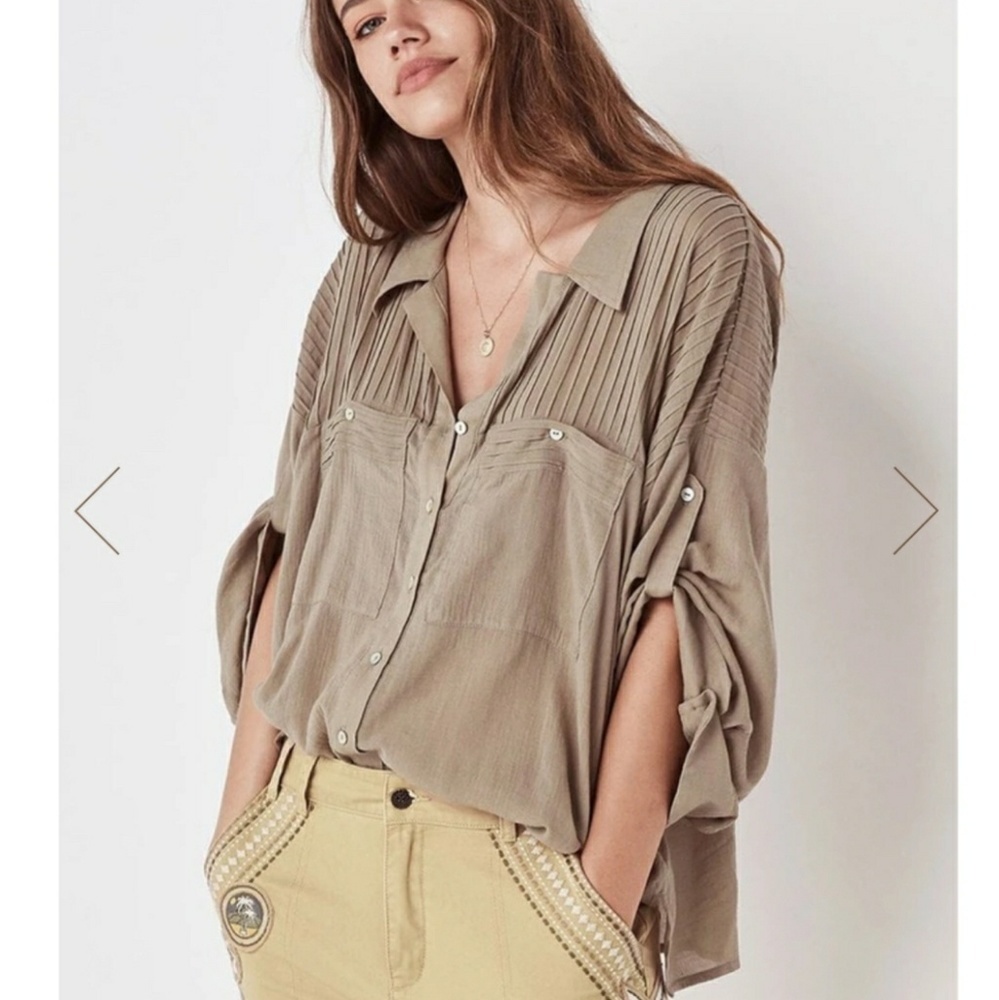Click the product photo to enlarge it
This screenshot has height=1000, width=999.
[x=500, y=500]
